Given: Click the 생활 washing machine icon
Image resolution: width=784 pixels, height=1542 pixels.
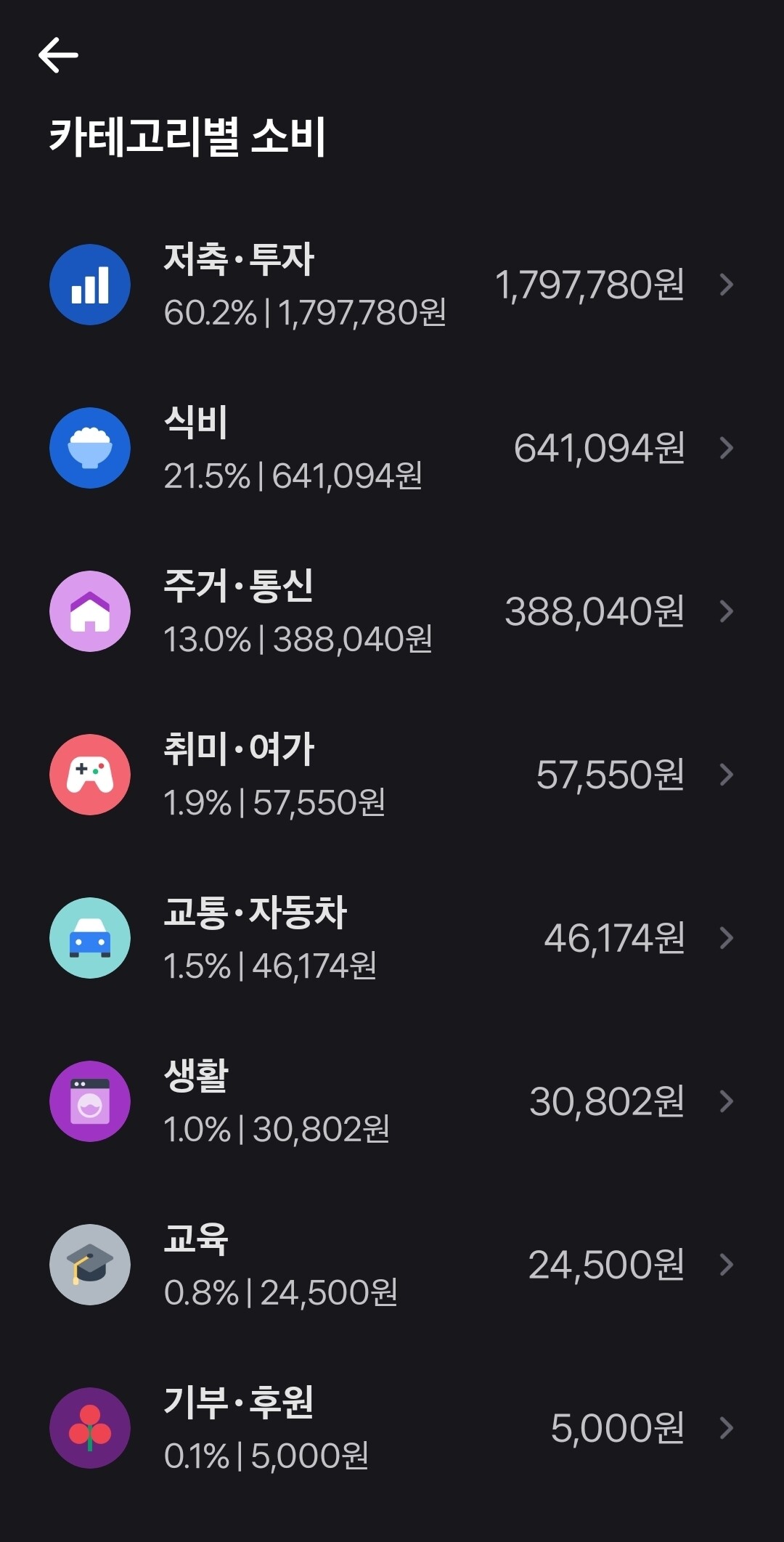Looking at the screenshot, I should pos(89,1101).
